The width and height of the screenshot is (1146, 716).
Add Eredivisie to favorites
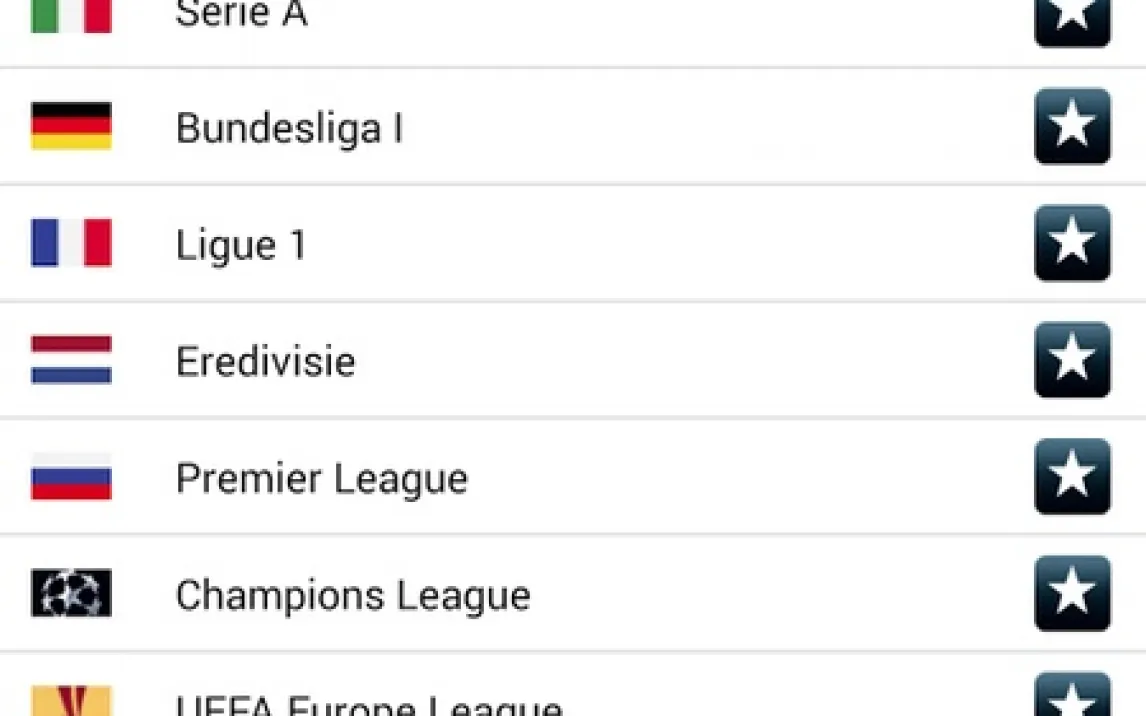click(1072, 360)
